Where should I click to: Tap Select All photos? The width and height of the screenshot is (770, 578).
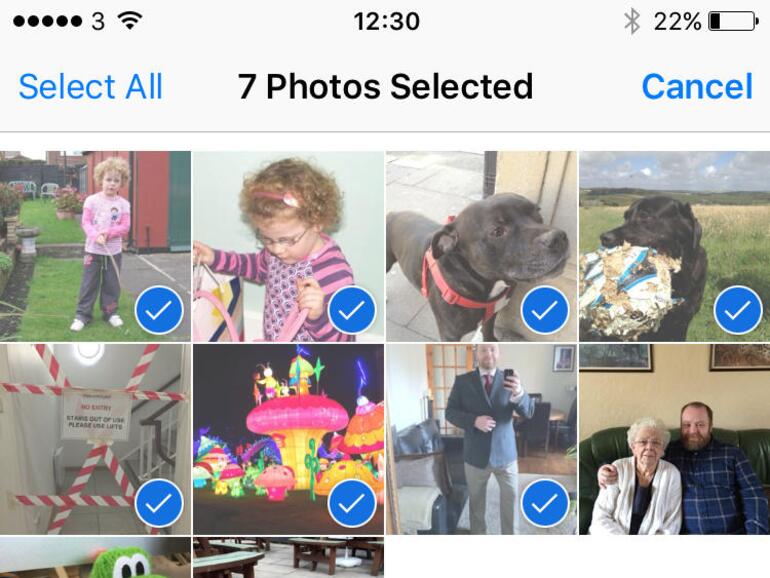coord(90,87)
